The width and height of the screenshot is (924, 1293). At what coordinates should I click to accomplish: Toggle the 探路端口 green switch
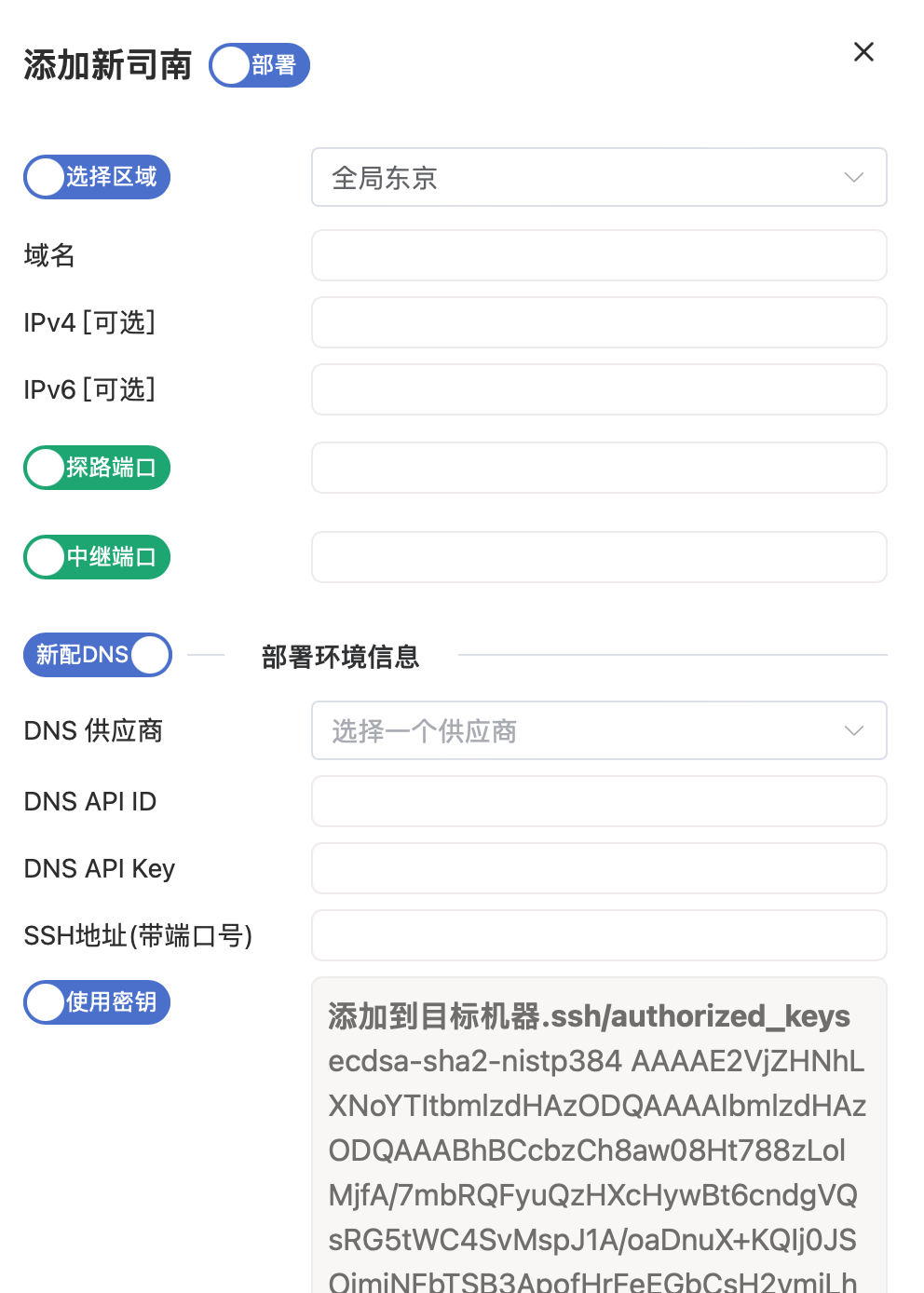[x=96, y=468]
